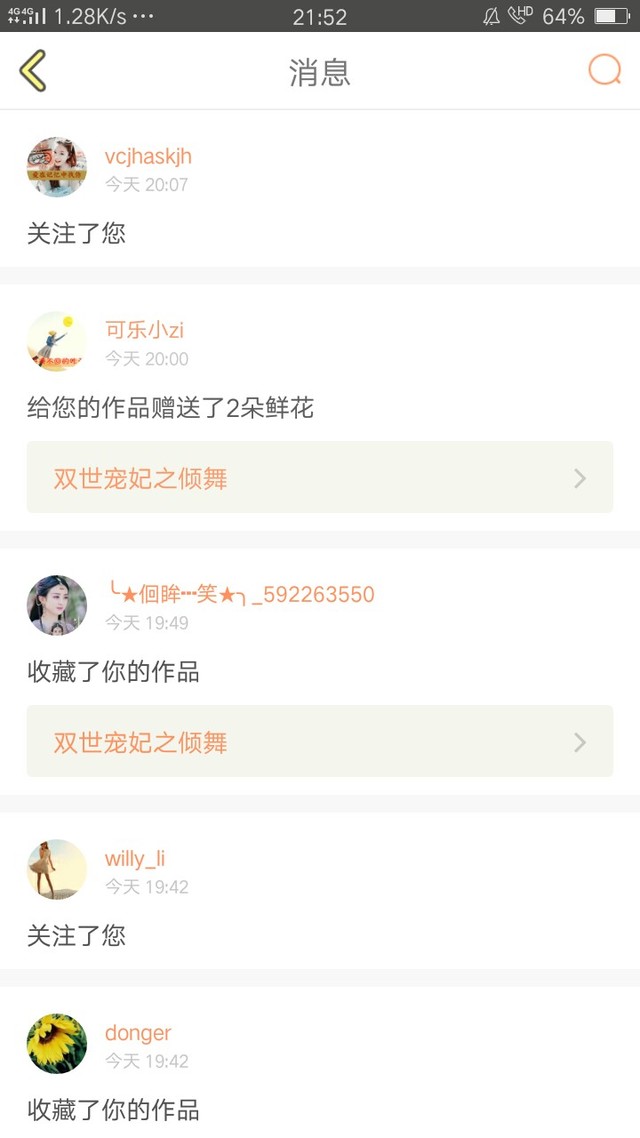Open 双世宠妃之倾舞 under the 19:49 favorite notice
This screenshot has height=1138, width=640.
[x=319, y=742]
